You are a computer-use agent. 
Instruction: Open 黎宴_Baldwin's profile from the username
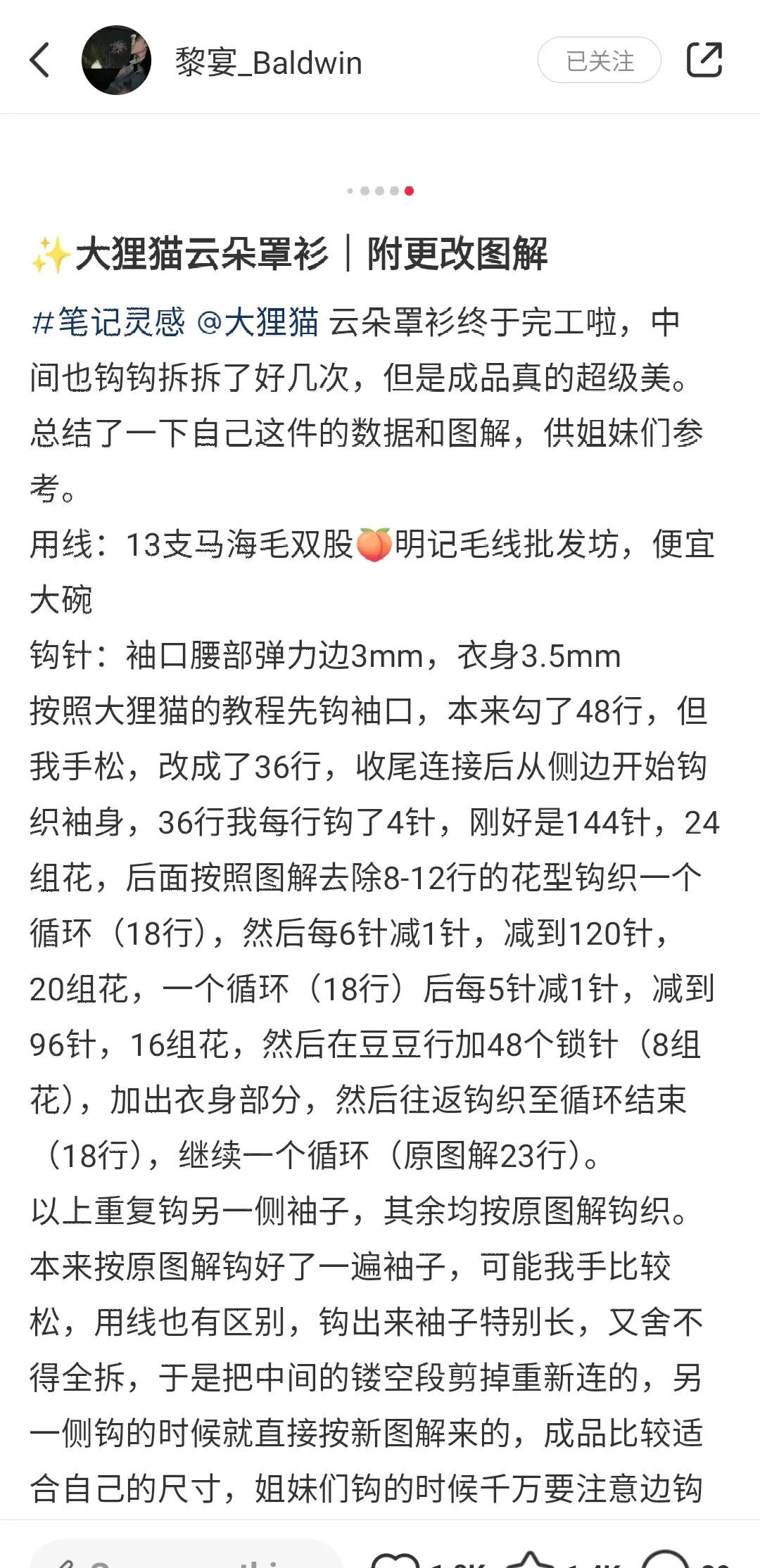click(268, 63)
